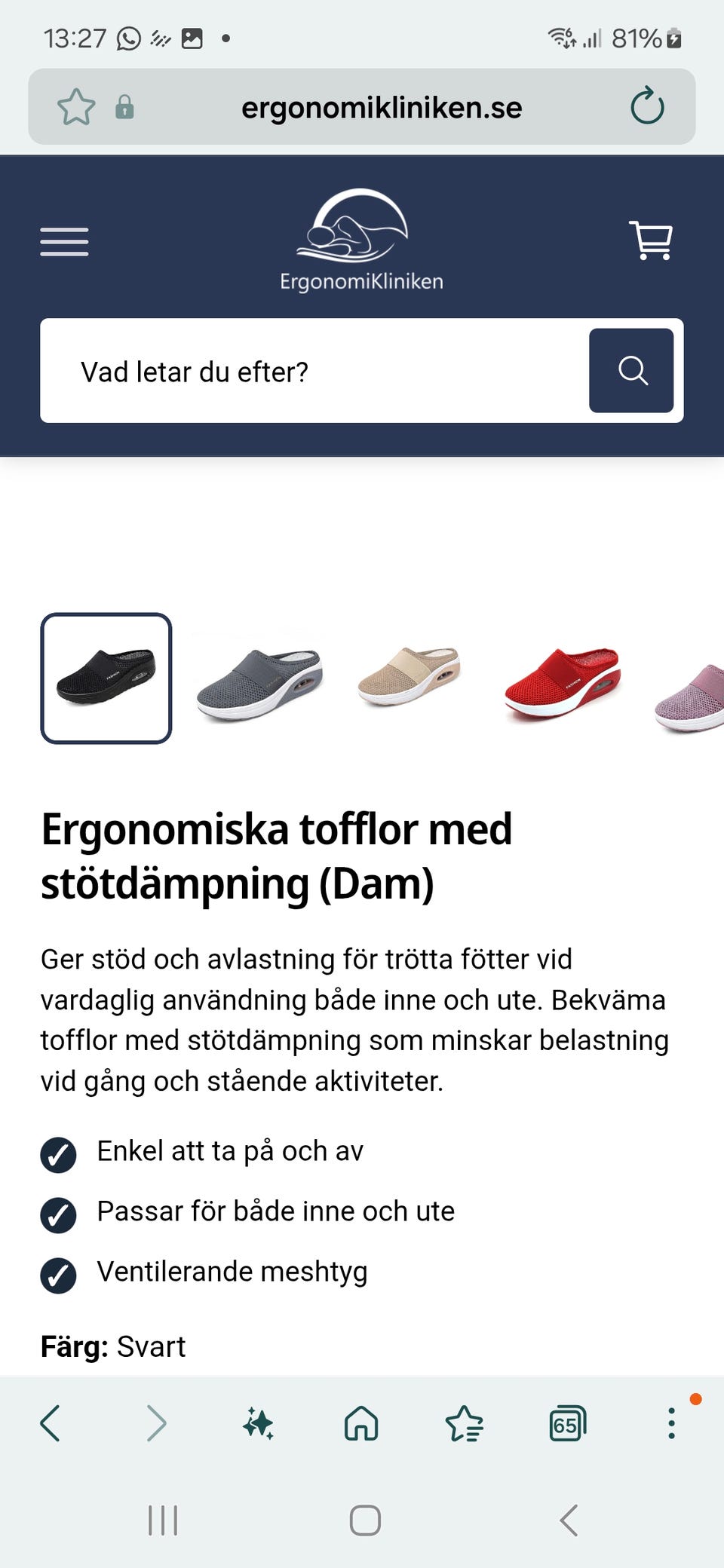Open the bookmarks list

(x=464, y=1423)
